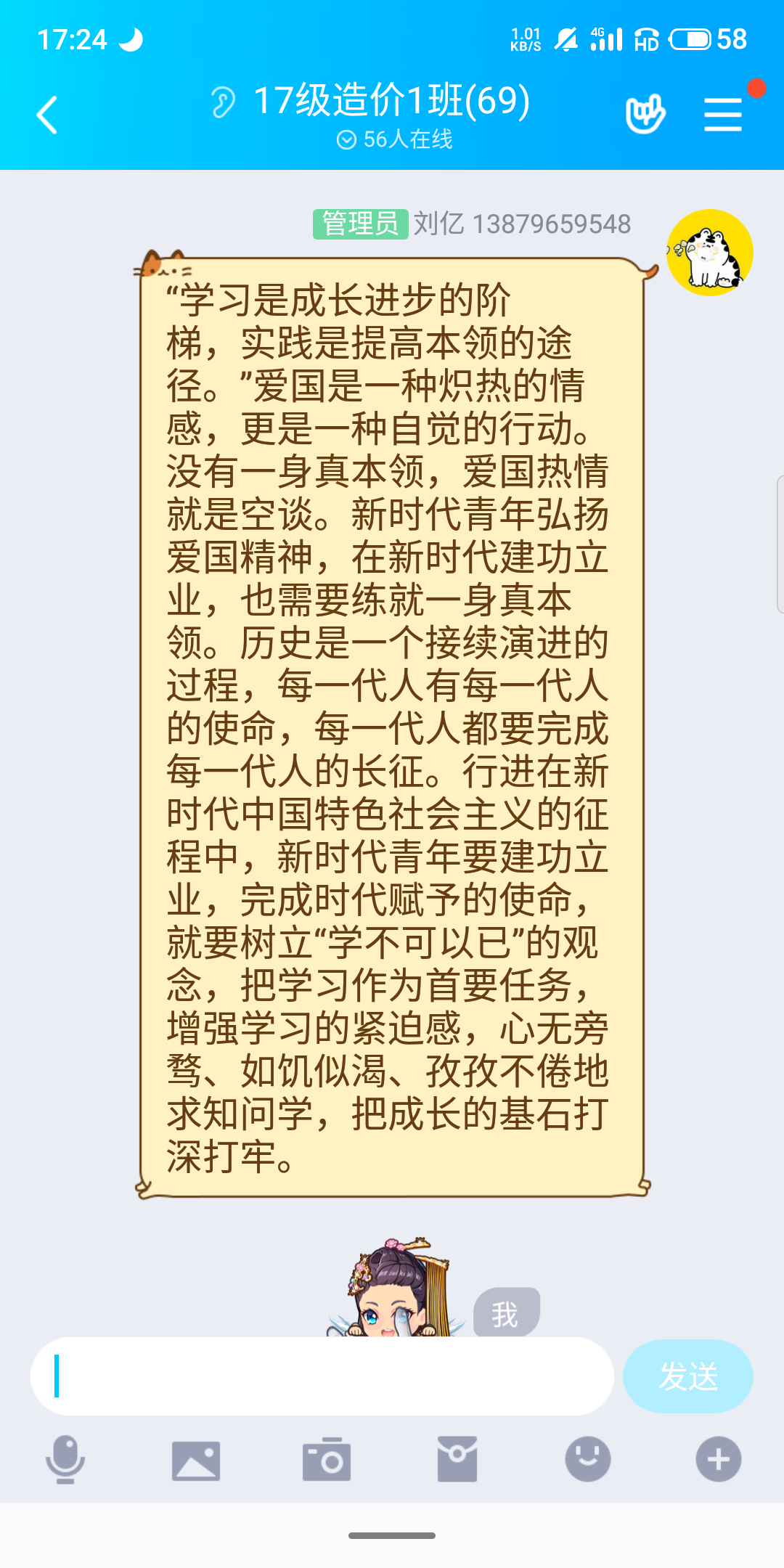Open 刘亿's profile avatar
Screen dimensions: 784x1568
point(710,253)
